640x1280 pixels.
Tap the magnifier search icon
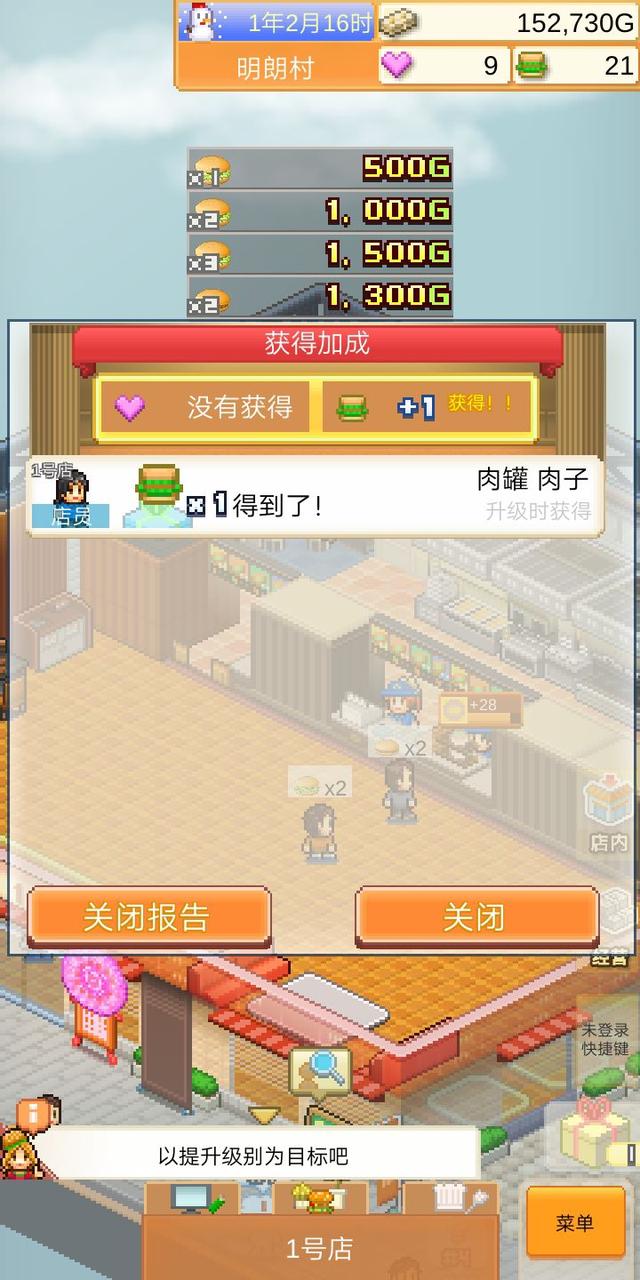point(320,1072)
